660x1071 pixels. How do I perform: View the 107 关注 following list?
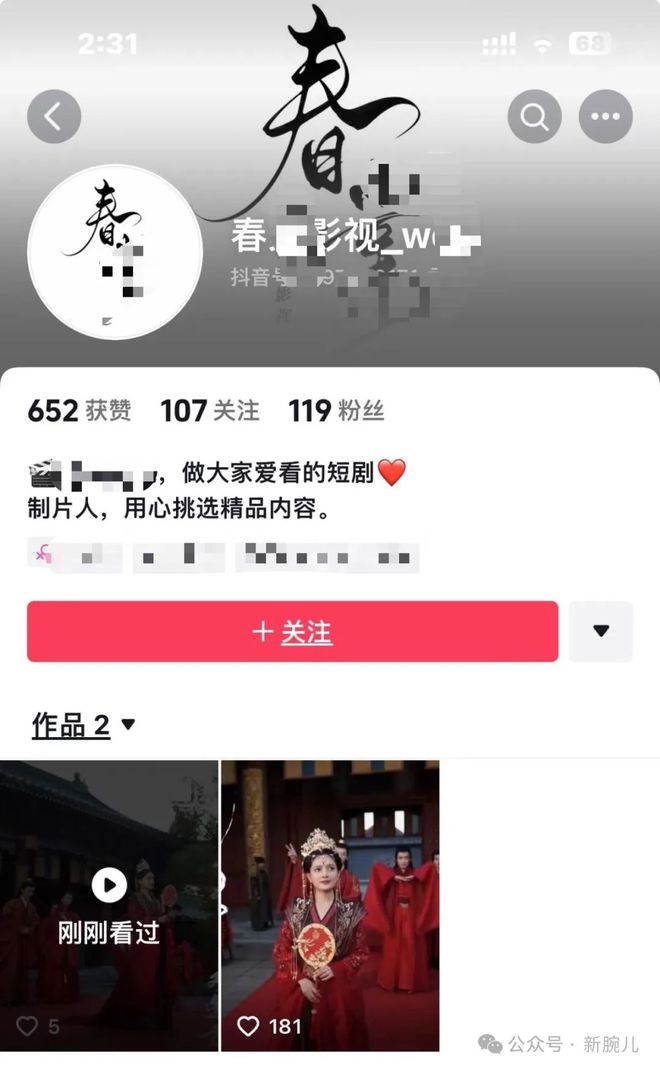(210, 411)
